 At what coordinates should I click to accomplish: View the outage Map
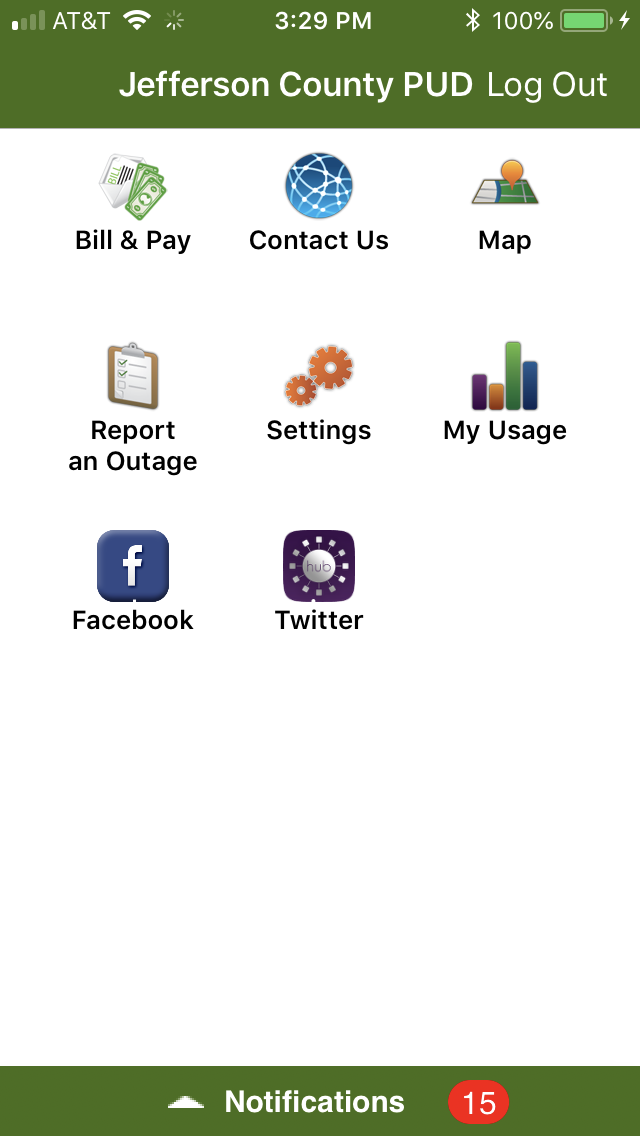point(505,203)
